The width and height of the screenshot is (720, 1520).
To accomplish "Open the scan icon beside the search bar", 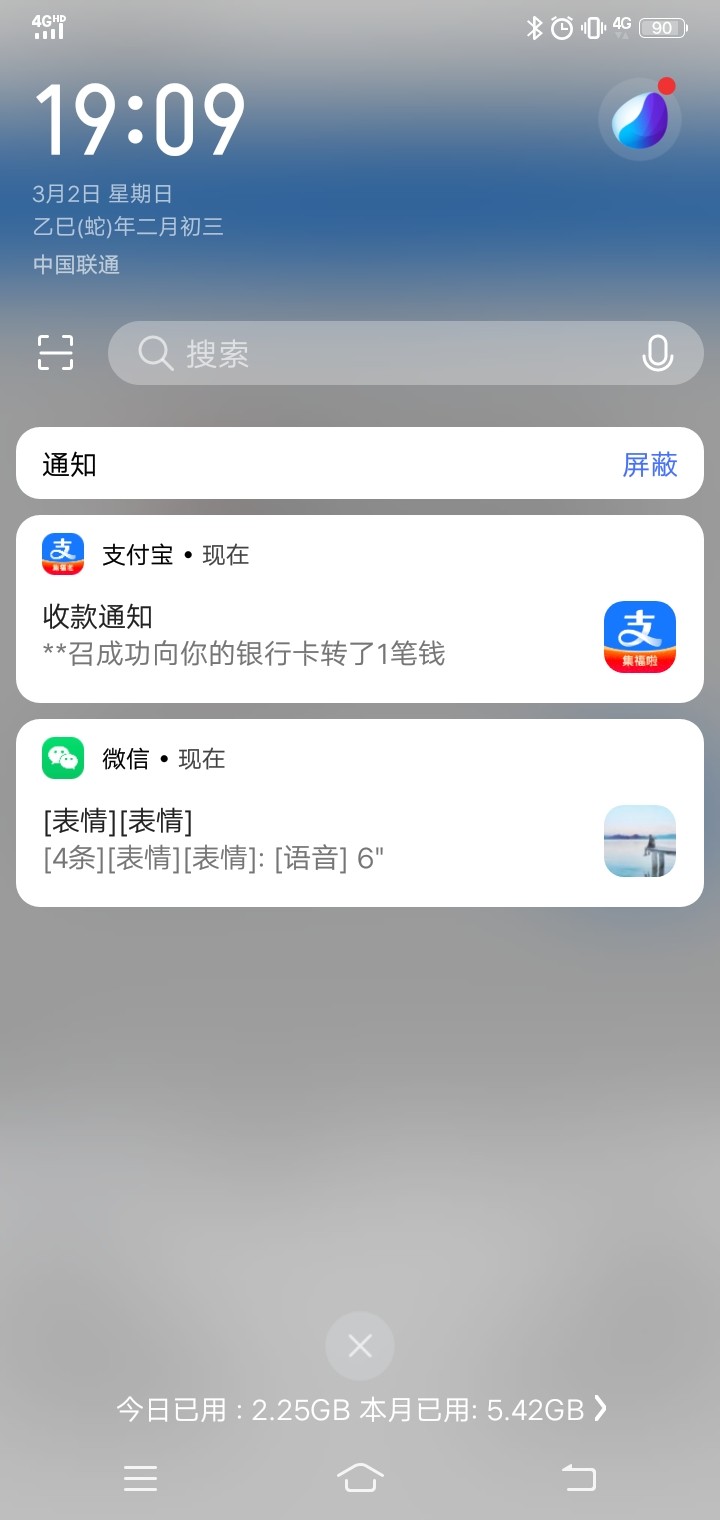I will [x=56, y=352].
